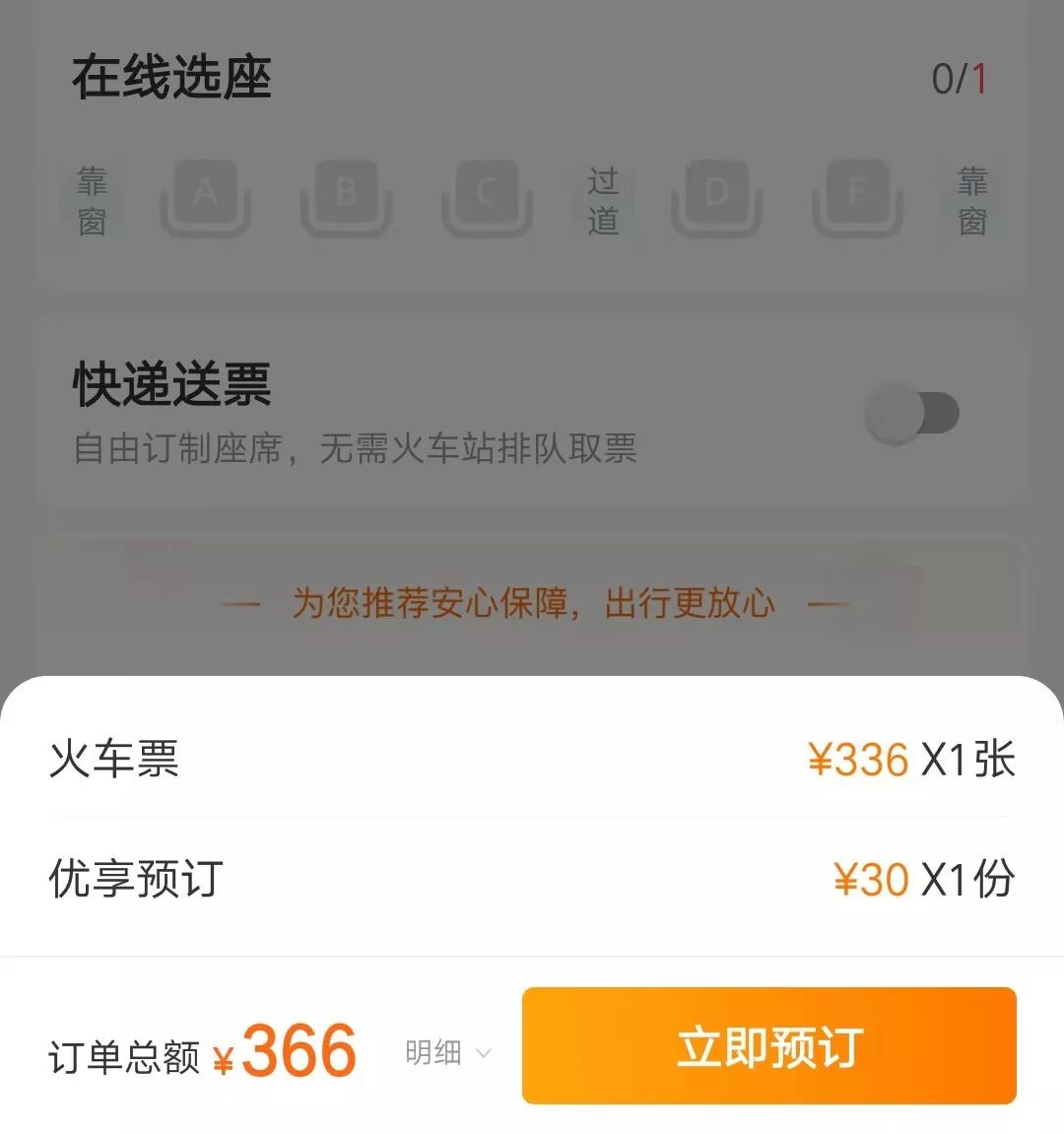Tap 立即预订 to book now

click(x=768, y=1048)
